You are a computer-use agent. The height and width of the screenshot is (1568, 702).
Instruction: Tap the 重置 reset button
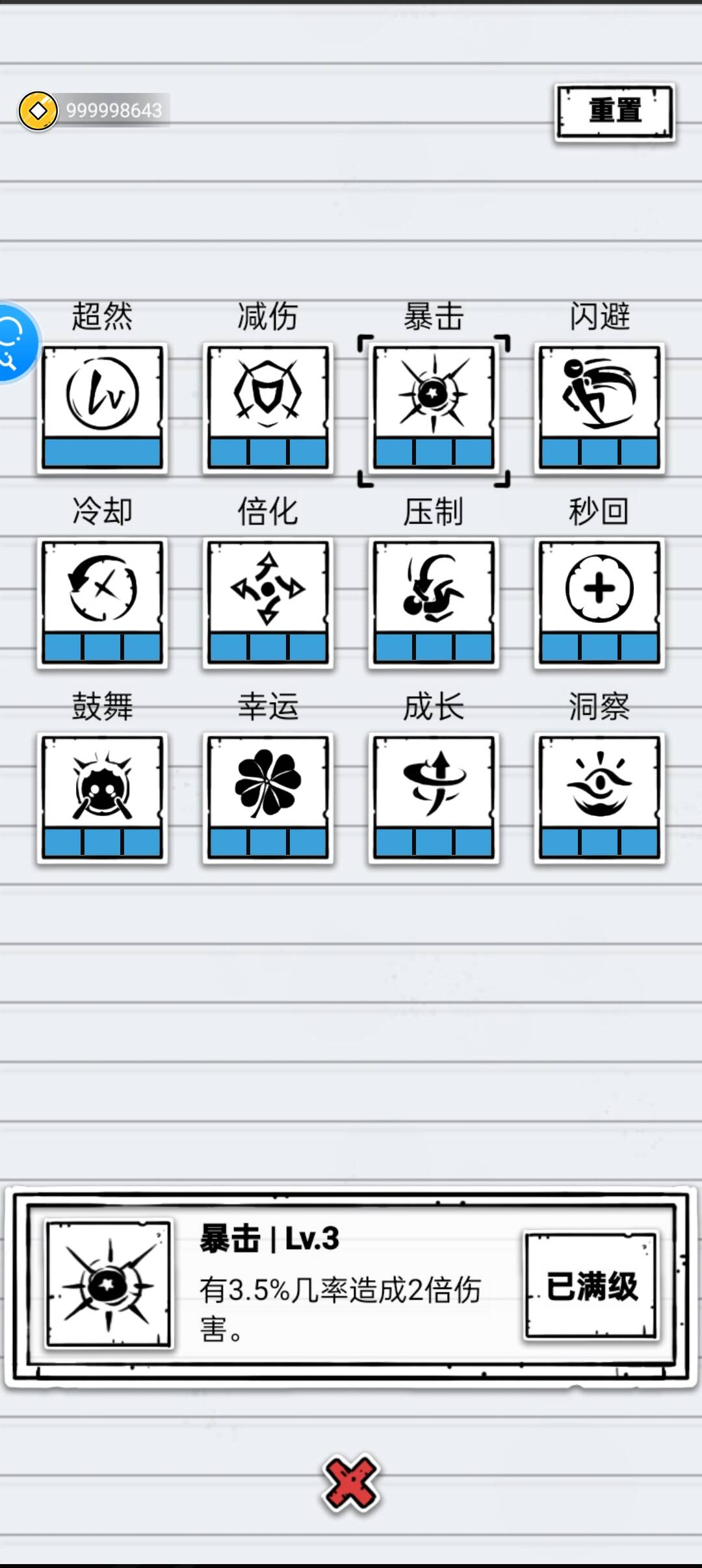pos(615,112)
